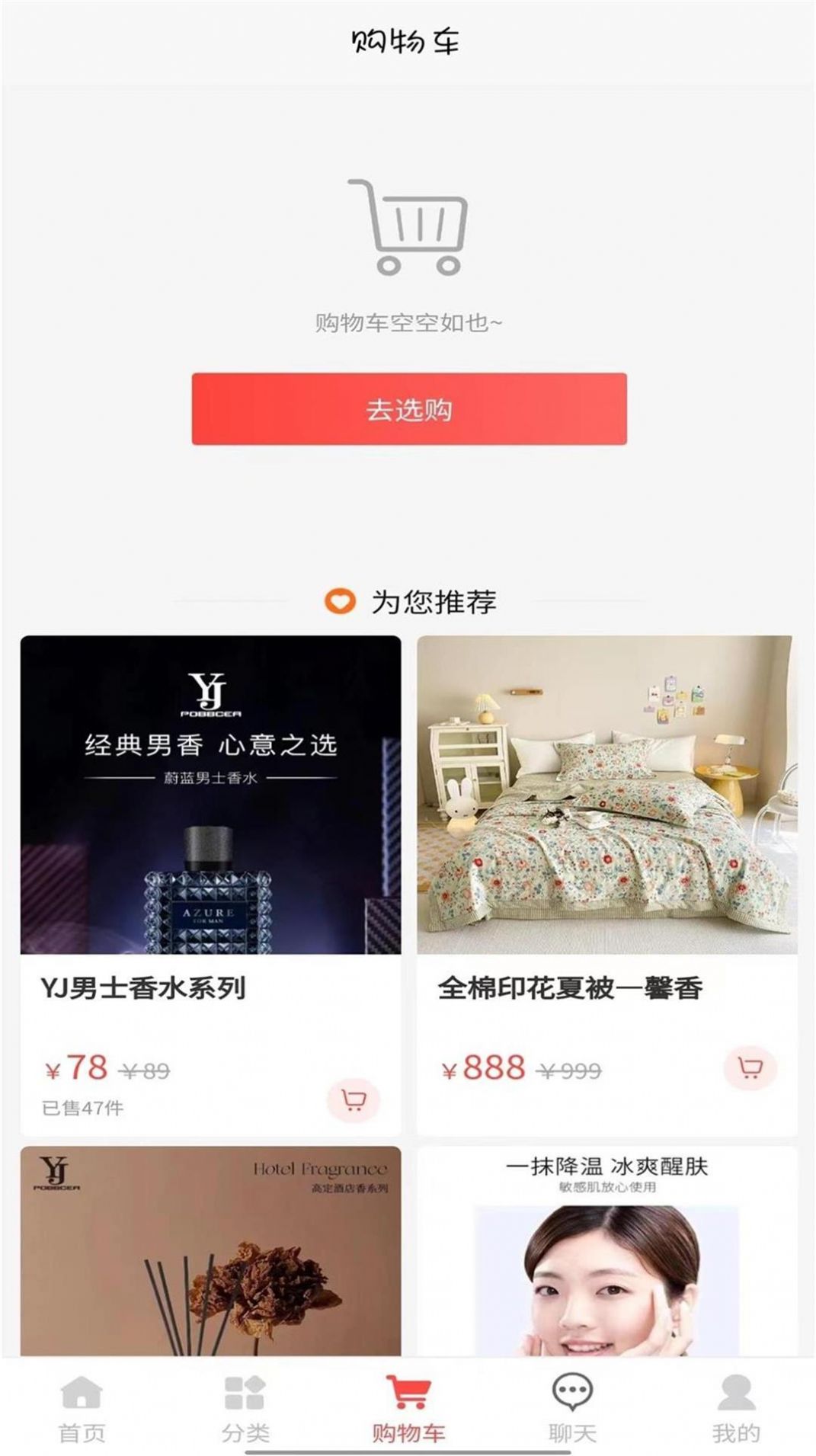Add 全棉印花夏被 to the cart
816x1456 pixels.
pyautogui.click(x=750, y=1068)
